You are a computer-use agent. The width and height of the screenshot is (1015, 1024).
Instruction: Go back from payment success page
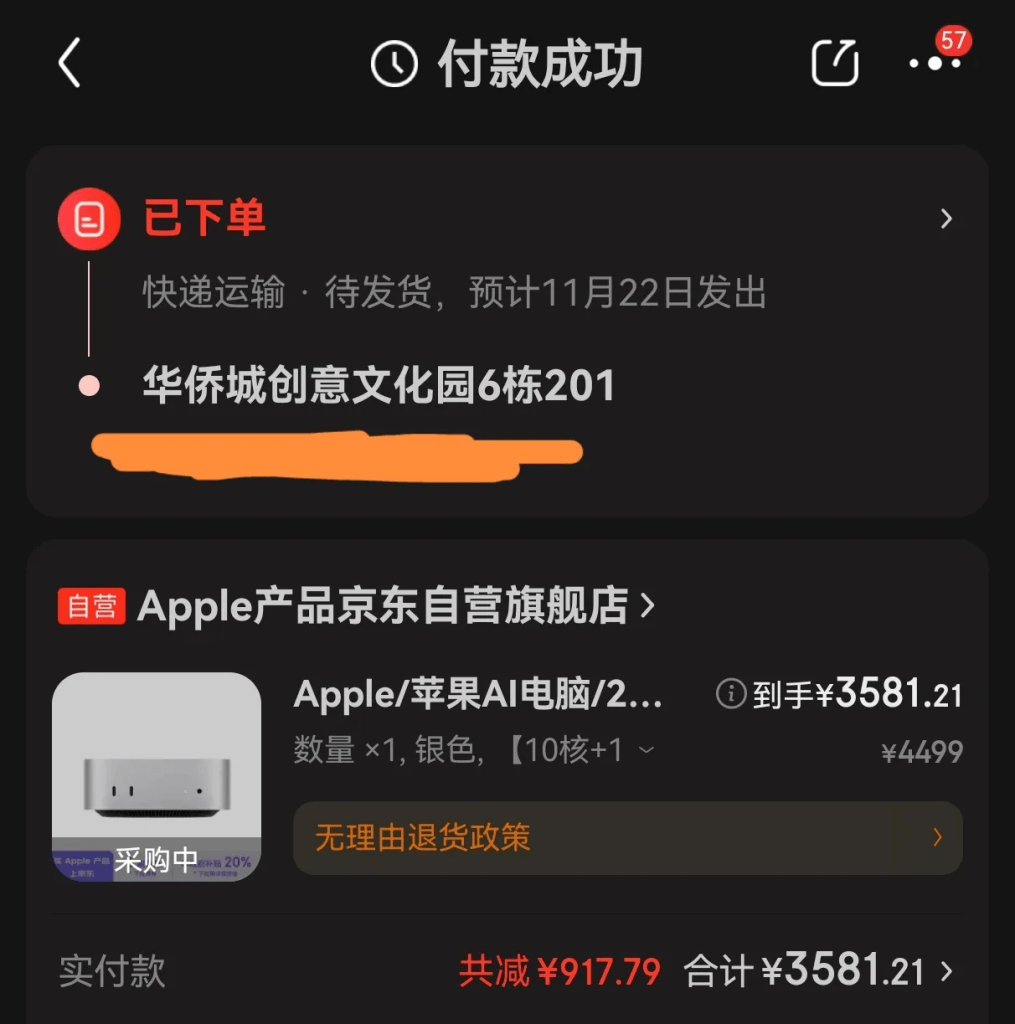click(68, 65)
